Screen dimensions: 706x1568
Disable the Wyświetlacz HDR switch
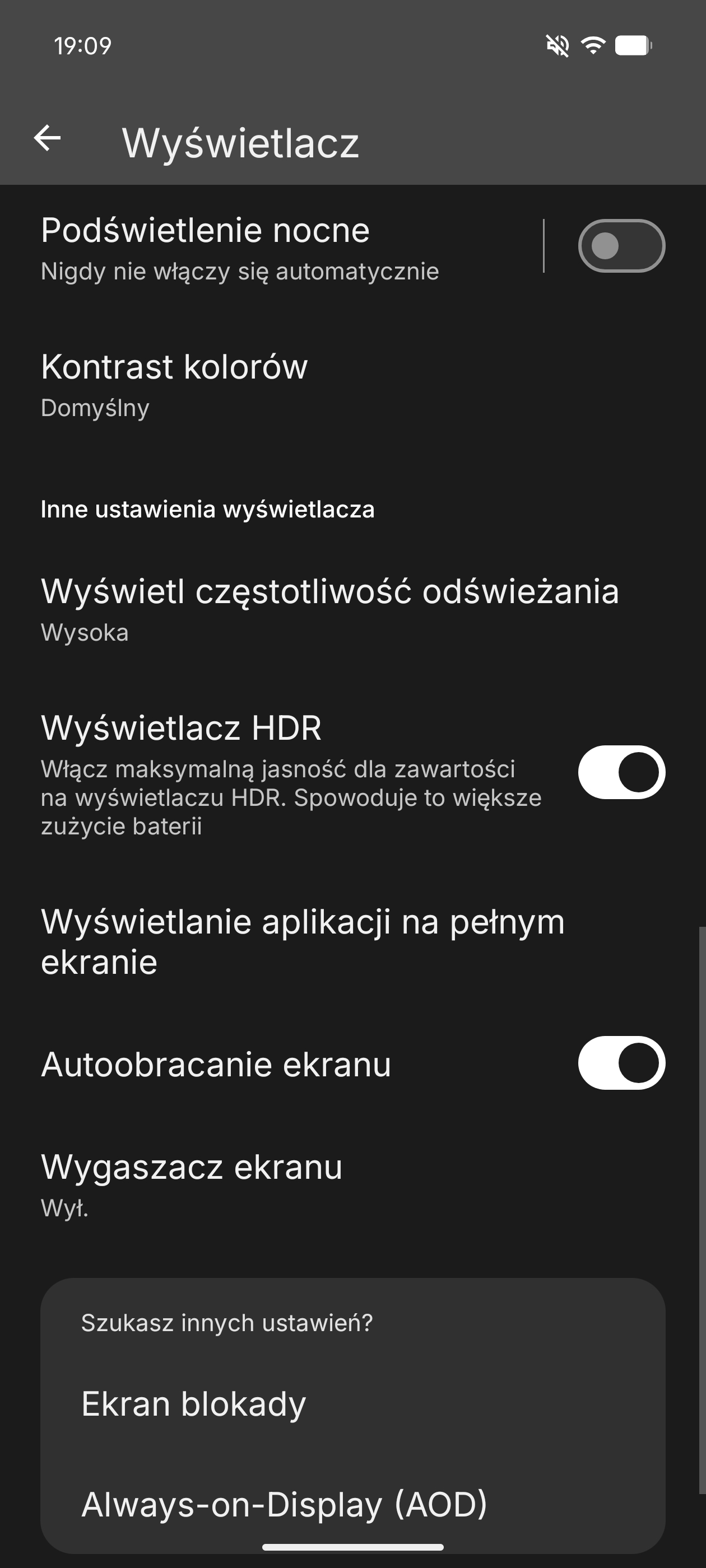click(x=621, y=772)
